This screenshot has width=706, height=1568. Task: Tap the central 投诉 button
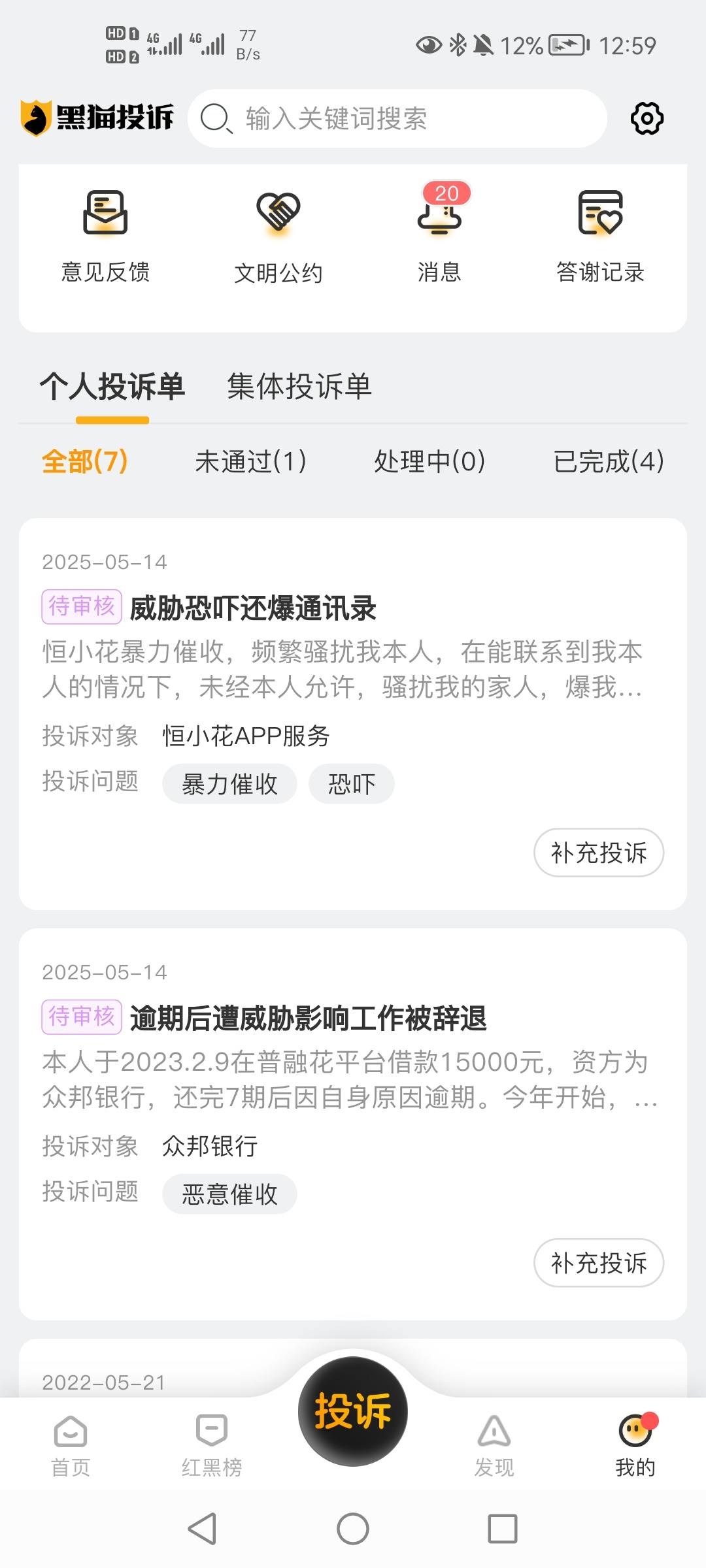pos(353,1411)
